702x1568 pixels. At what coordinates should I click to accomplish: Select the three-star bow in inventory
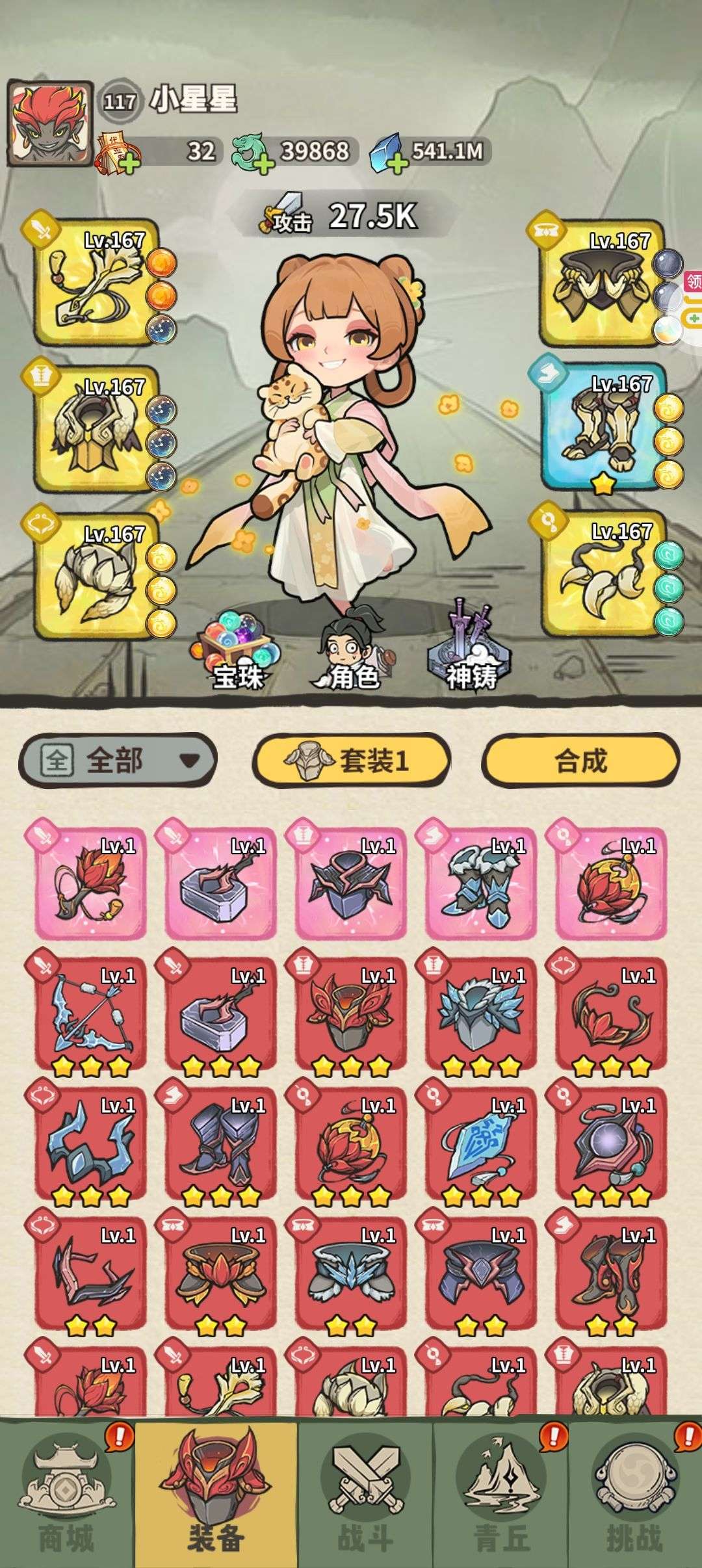pyautogui.click(x=90, y=1013)
